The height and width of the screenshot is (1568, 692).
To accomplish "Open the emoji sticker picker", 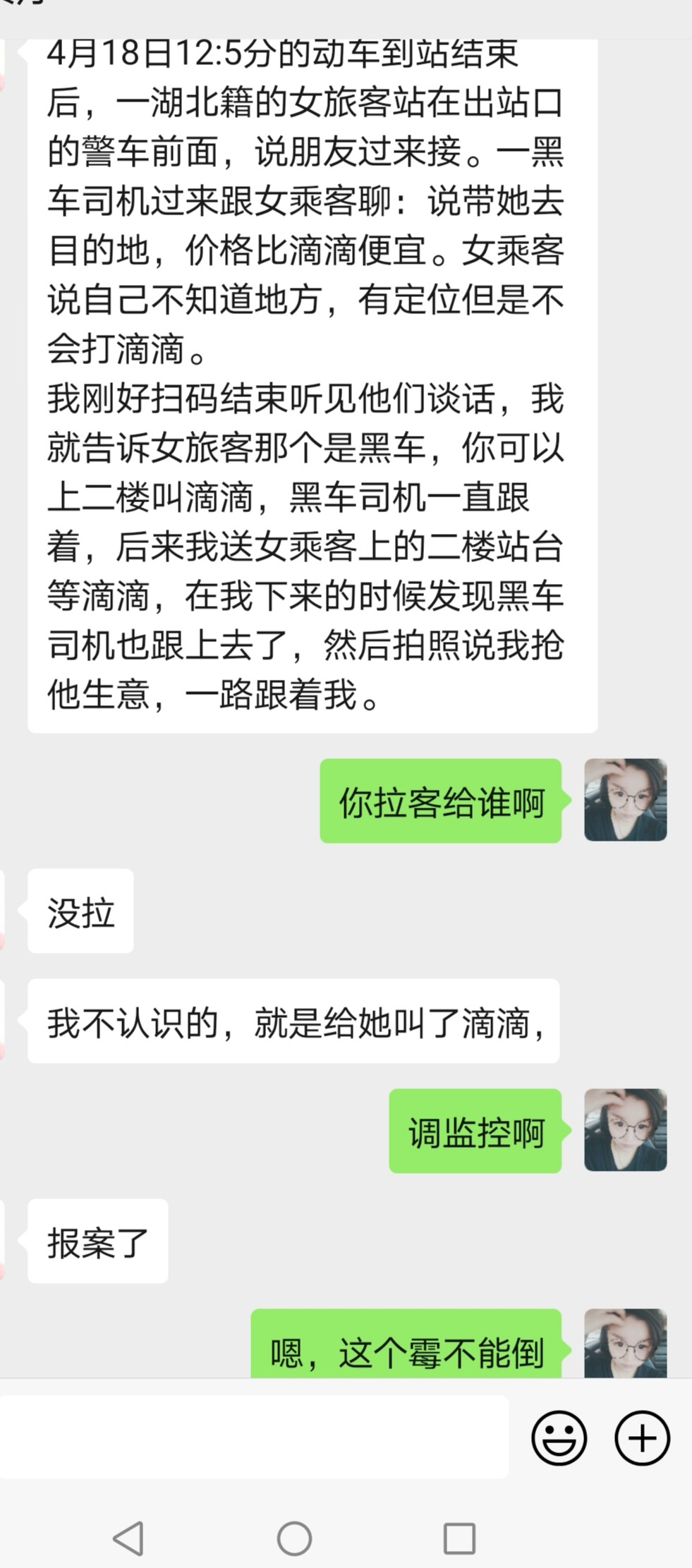I will tap(559, 1438).
